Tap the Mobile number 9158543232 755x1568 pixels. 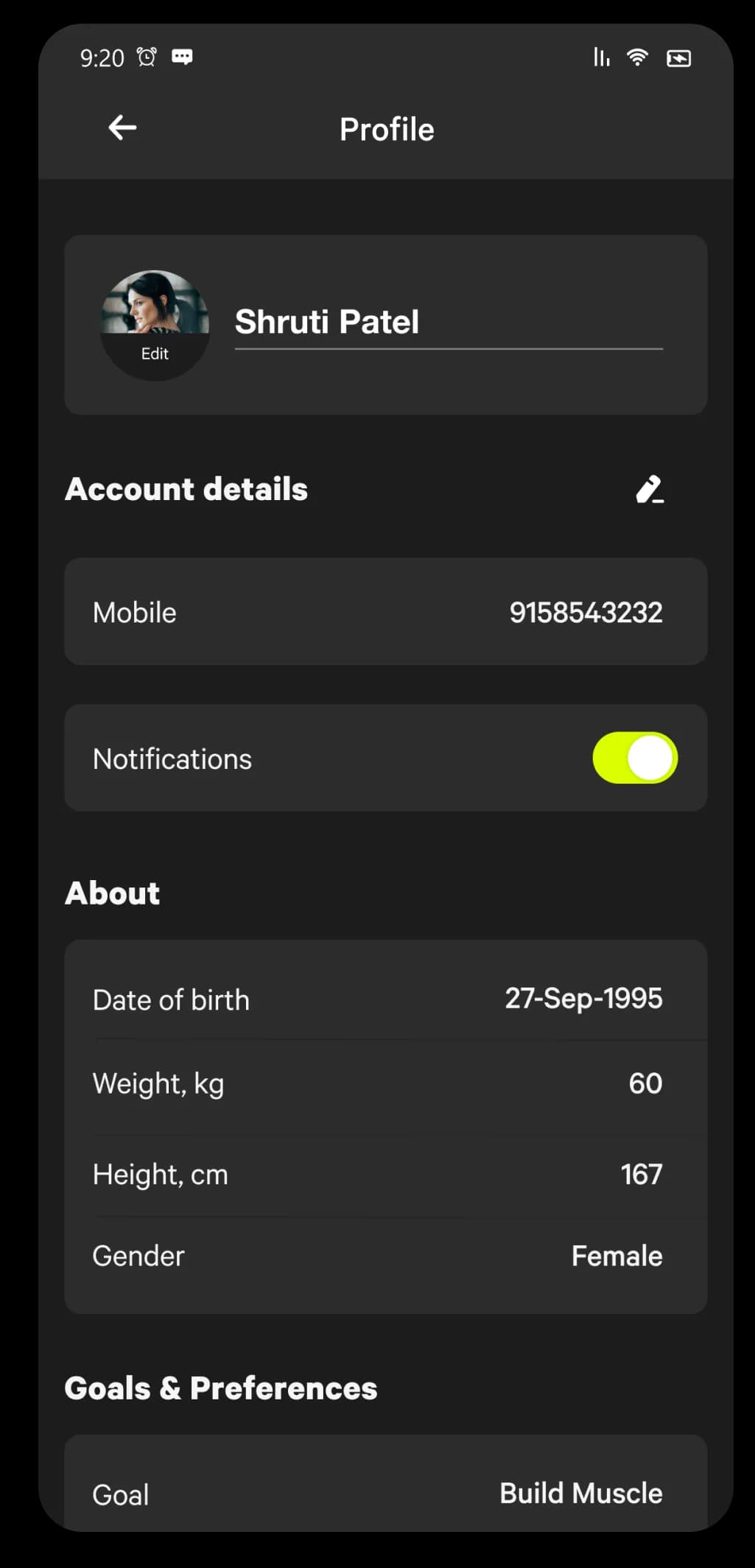(x=586, y=611)
